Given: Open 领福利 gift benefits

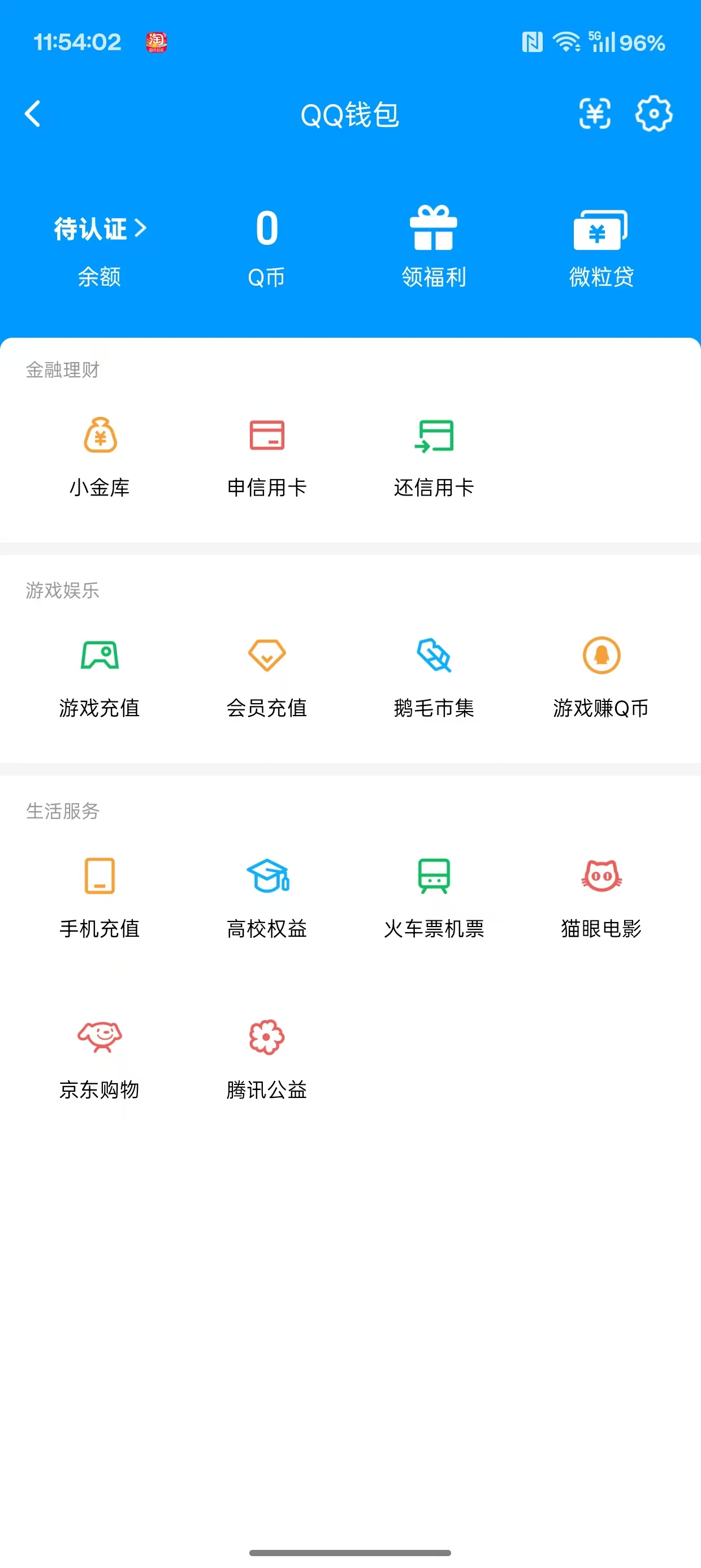Looking at the screenshot, I should [x=433, y=243].
